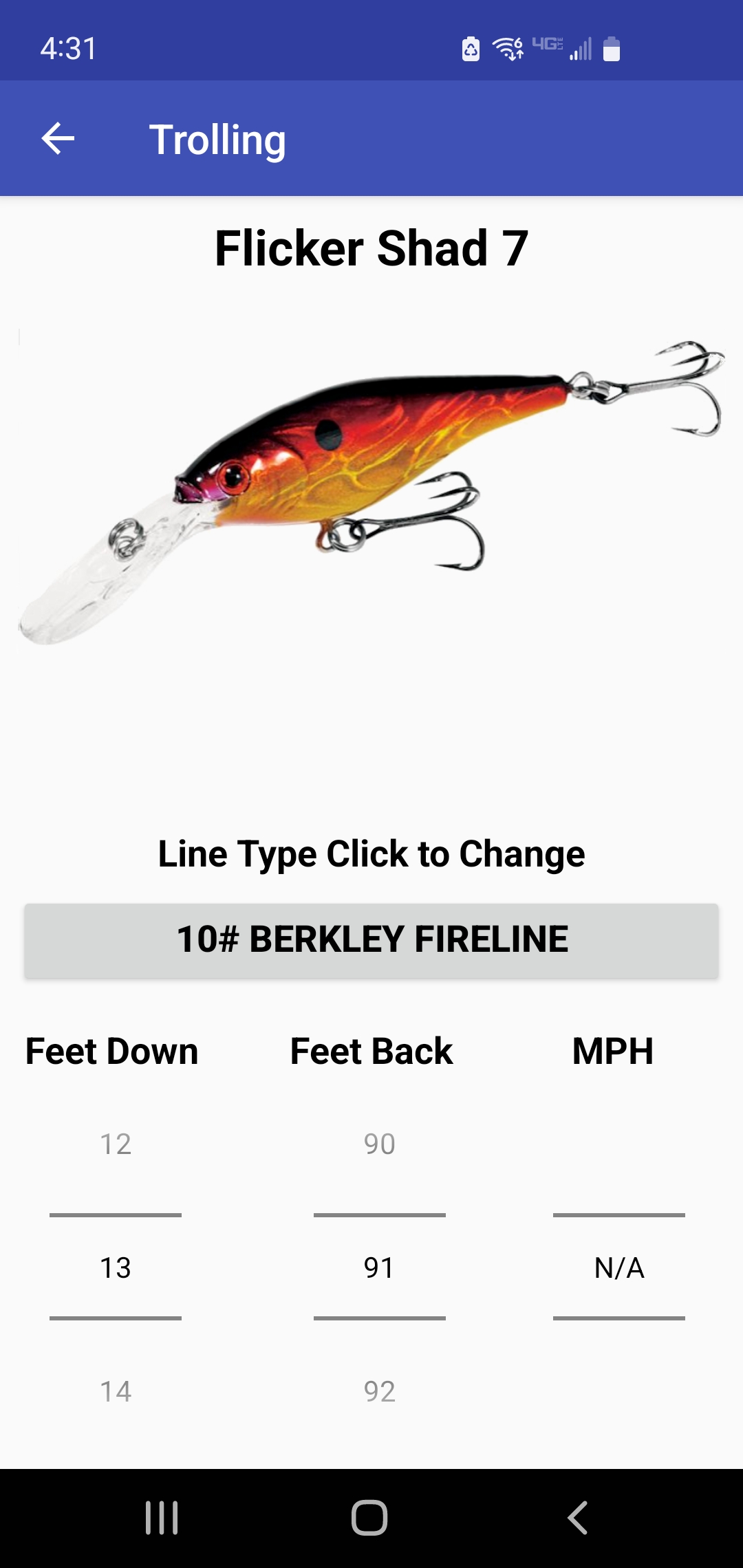
Task: Tap the Feet Back value 91
Action: click(x=379, y=1267)
